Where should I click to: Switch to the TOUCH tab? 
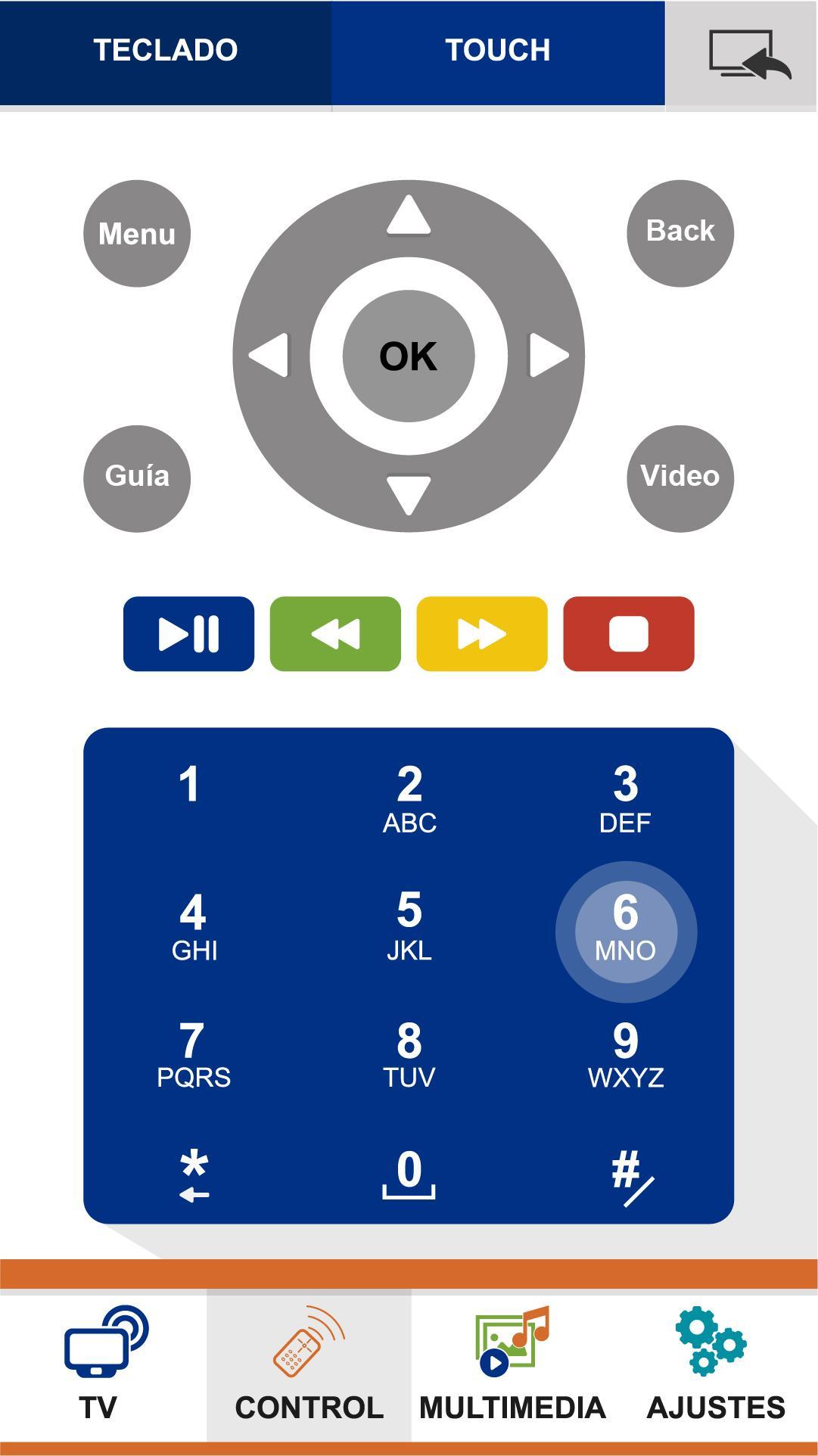coord(498,51)
